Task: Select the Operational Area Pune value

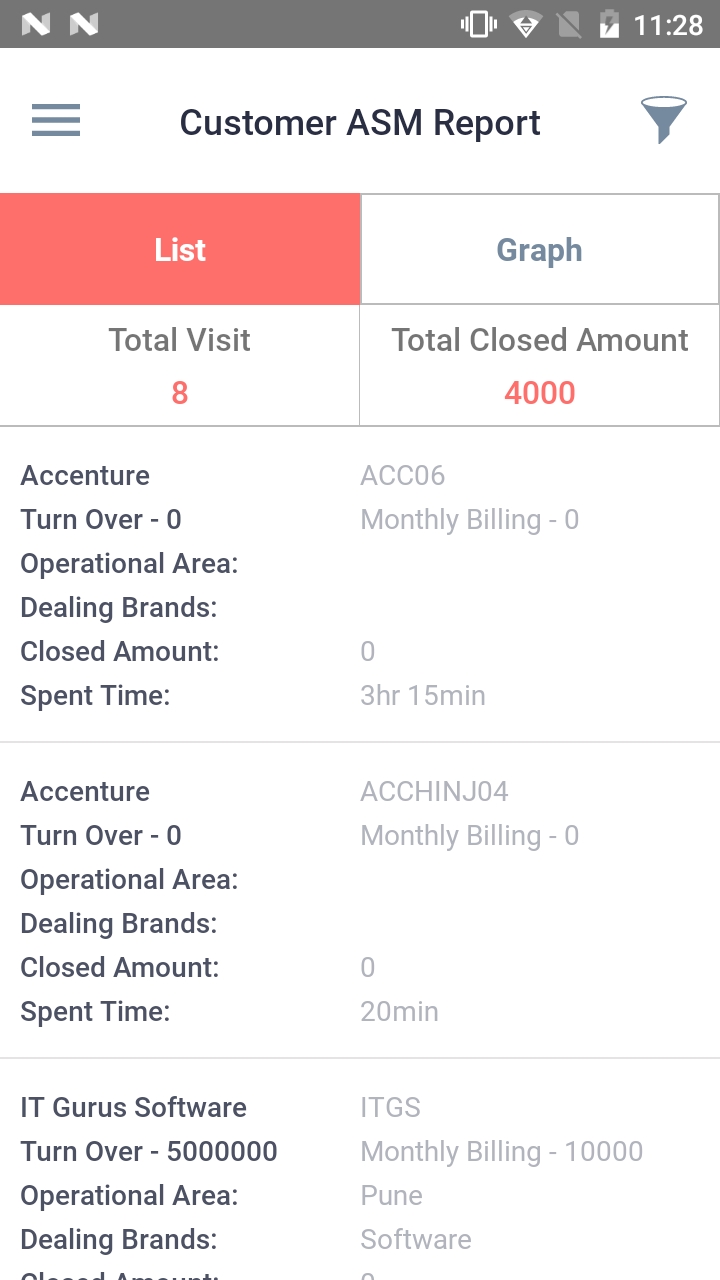Action: click(391, 1195)
